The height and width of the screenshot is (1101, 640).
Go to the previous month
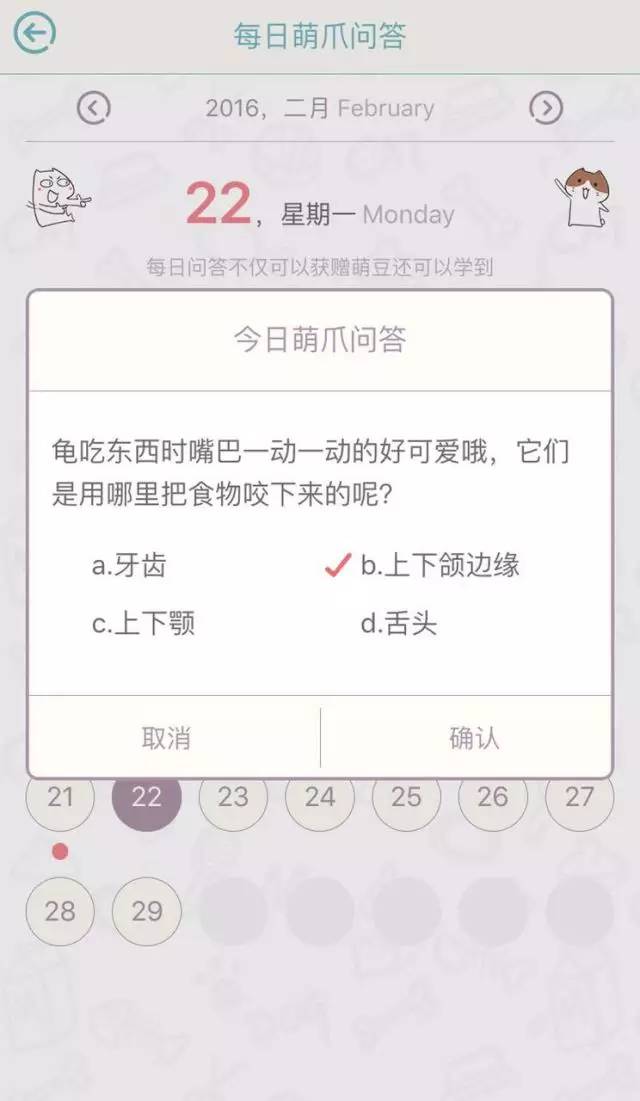click(94, 108)
